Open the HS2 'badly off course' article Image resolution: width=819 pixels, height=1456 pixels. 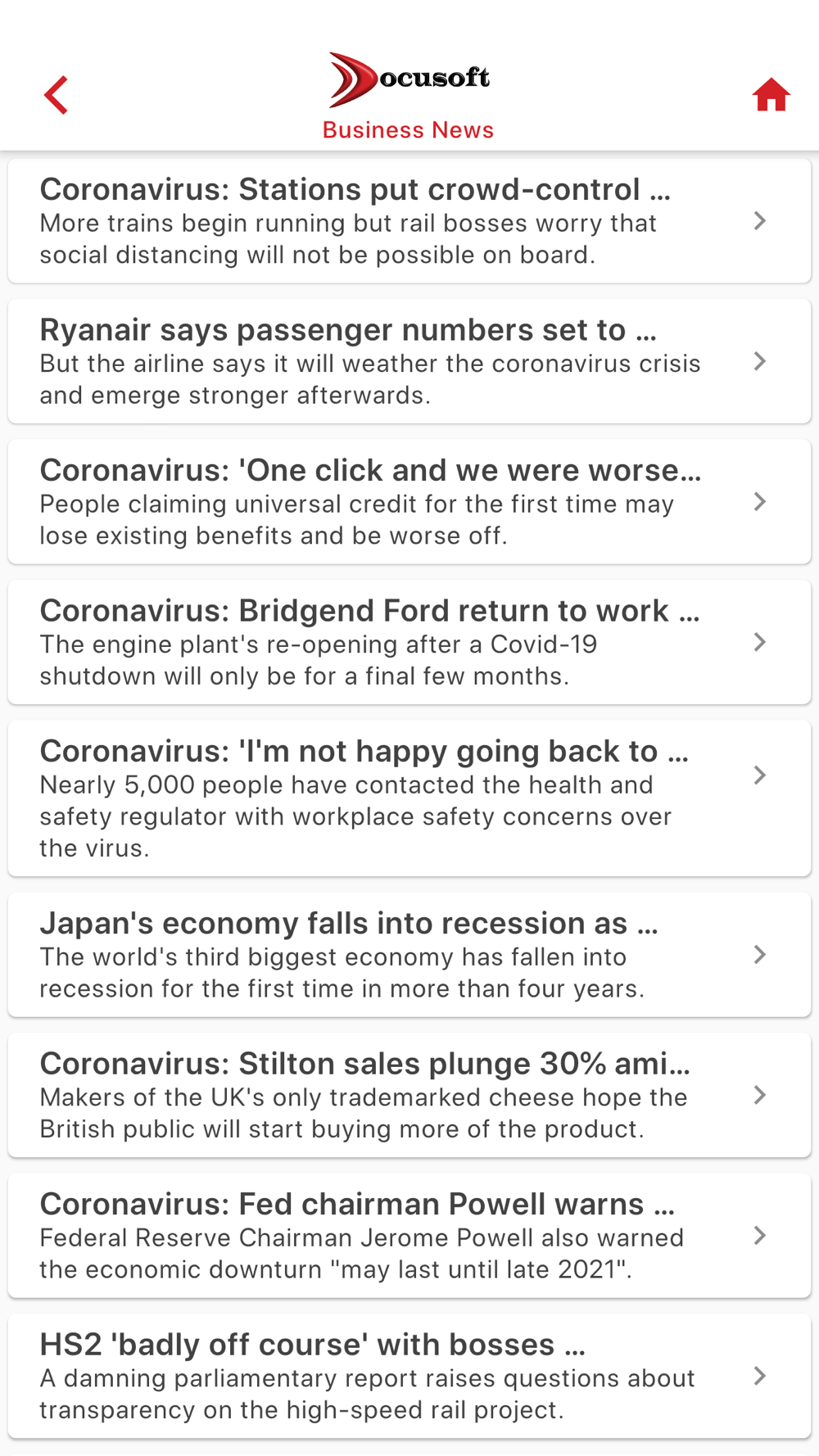coord(409,1376)
